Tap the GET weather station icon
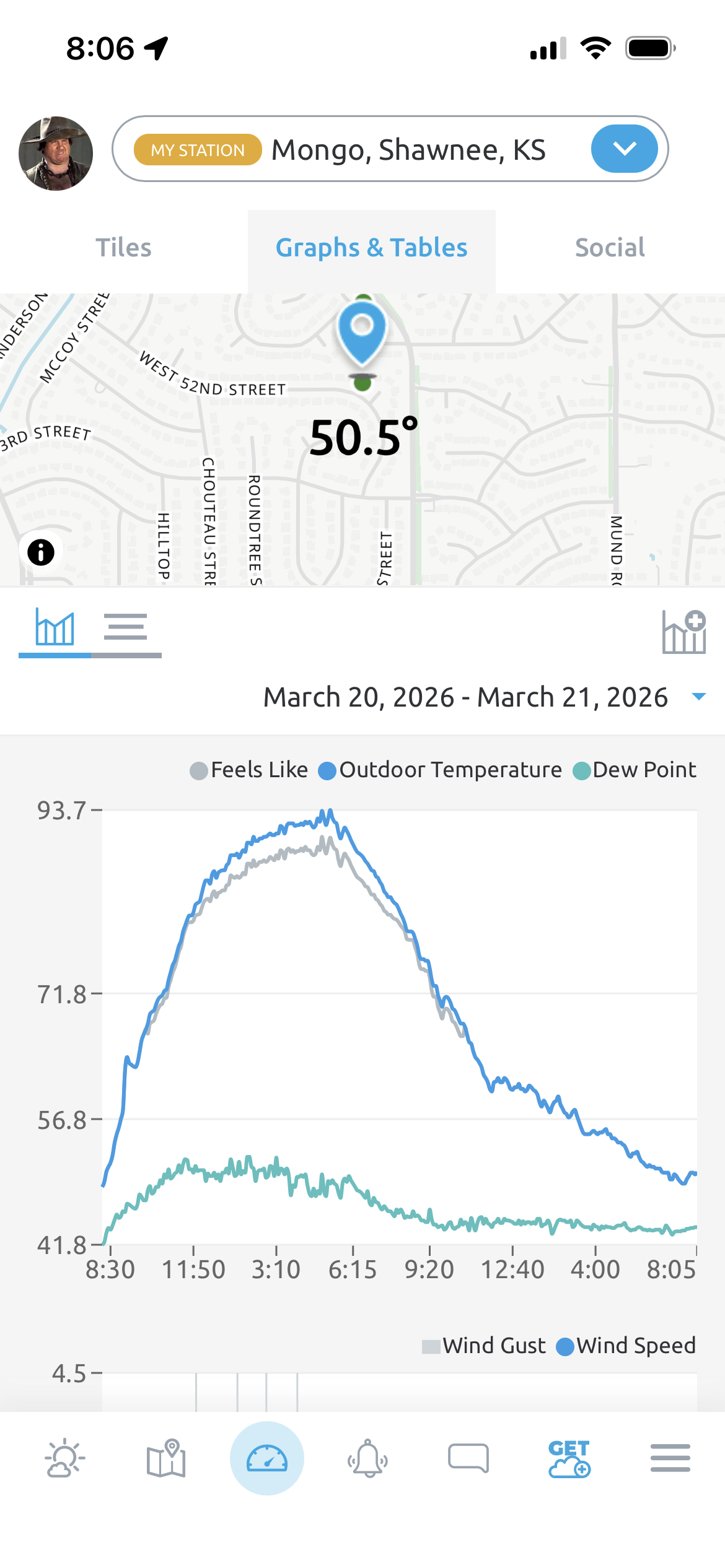The image size is (725, 1568). coord(569,1459)
